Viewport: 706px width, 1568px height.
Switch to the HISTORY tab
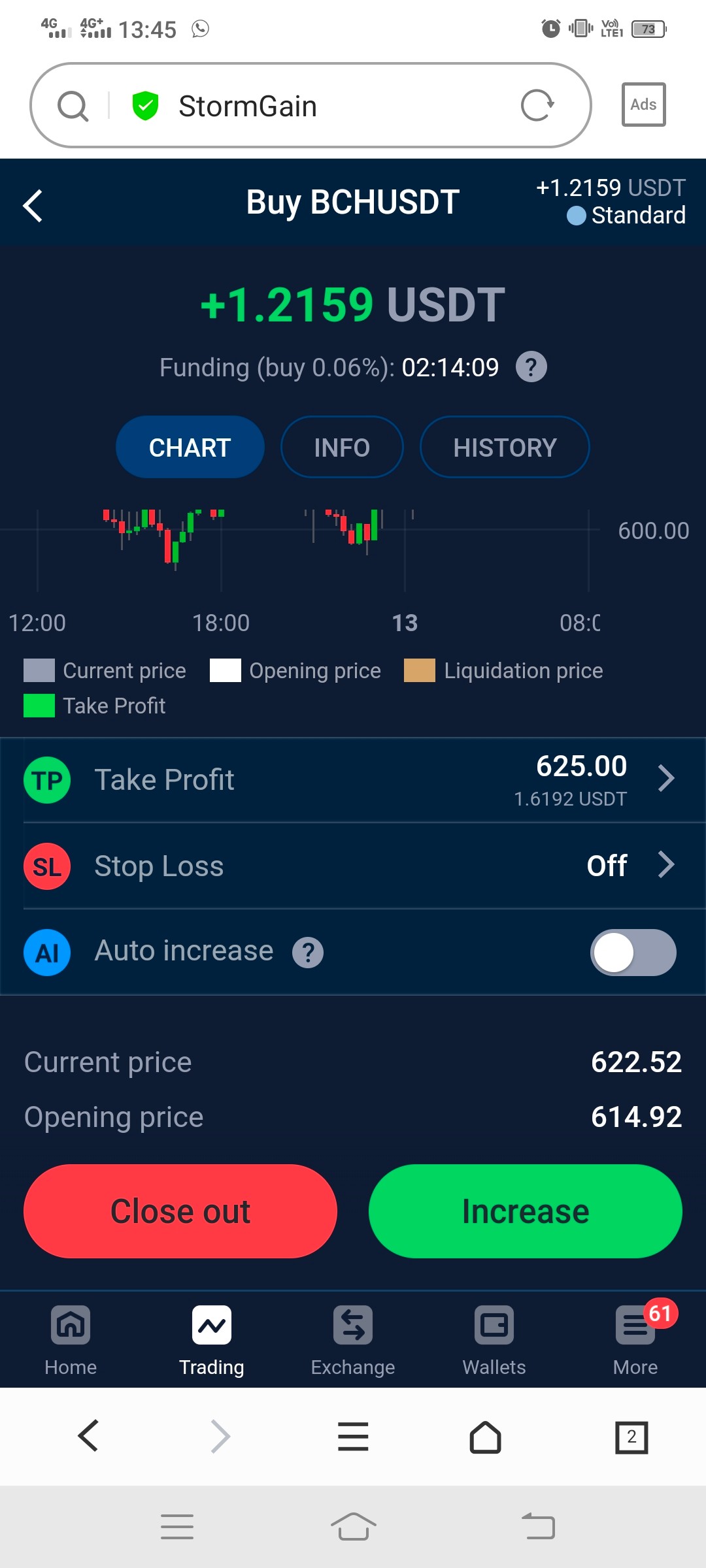505,448
